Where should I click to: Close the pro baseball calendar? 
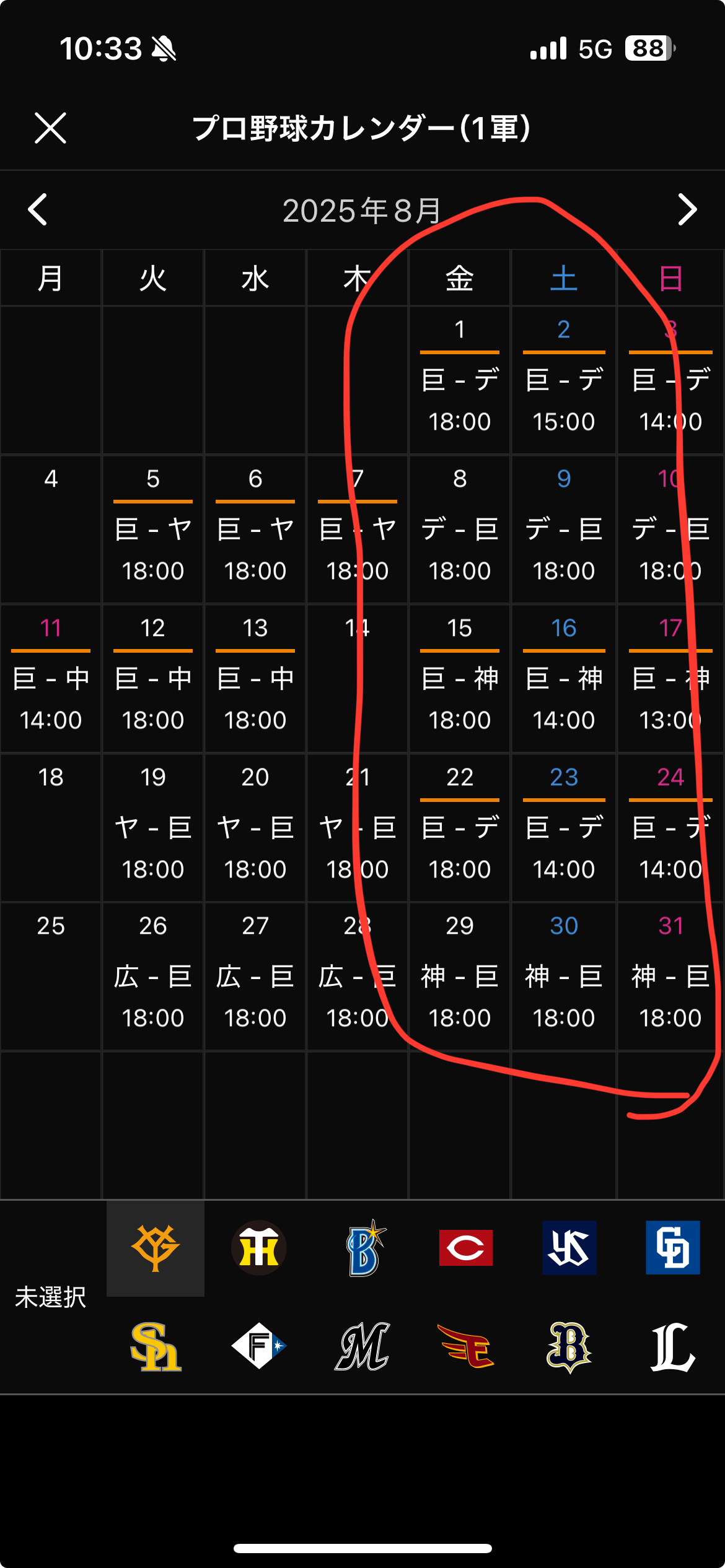[x=50, y=128]
